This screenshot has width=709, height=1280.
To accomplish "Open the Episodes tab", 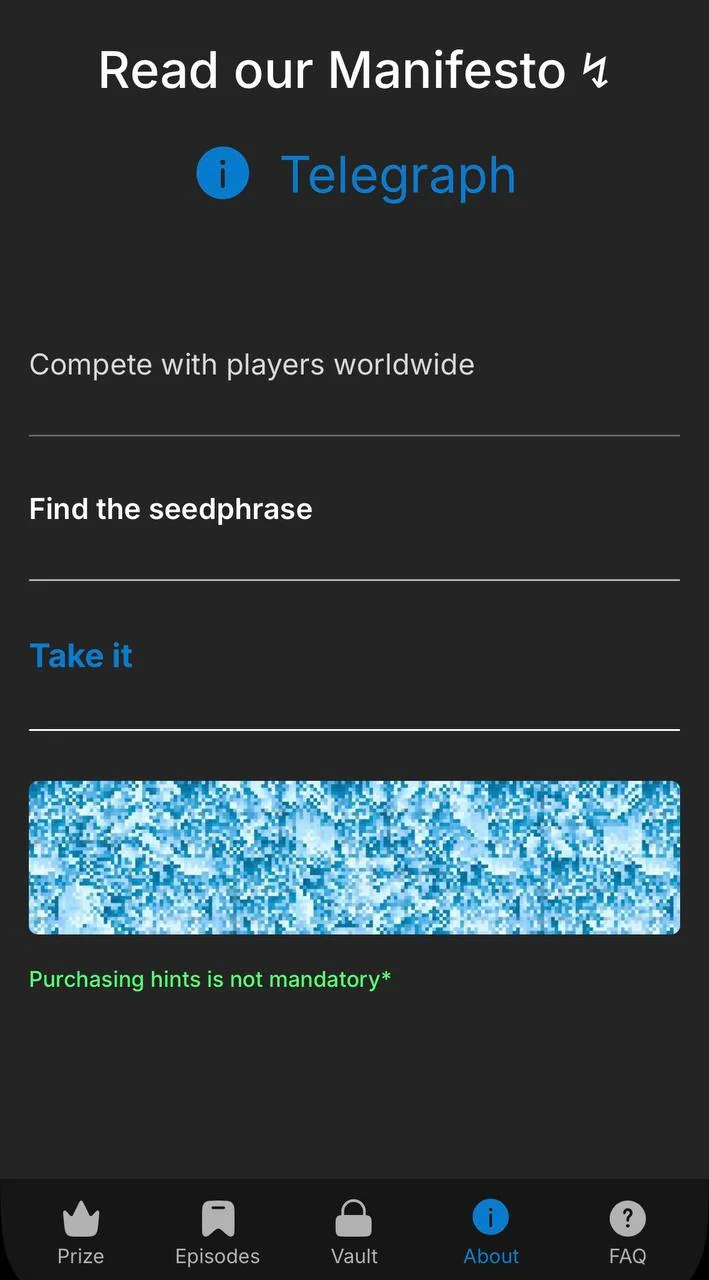I will (217, 1234).
